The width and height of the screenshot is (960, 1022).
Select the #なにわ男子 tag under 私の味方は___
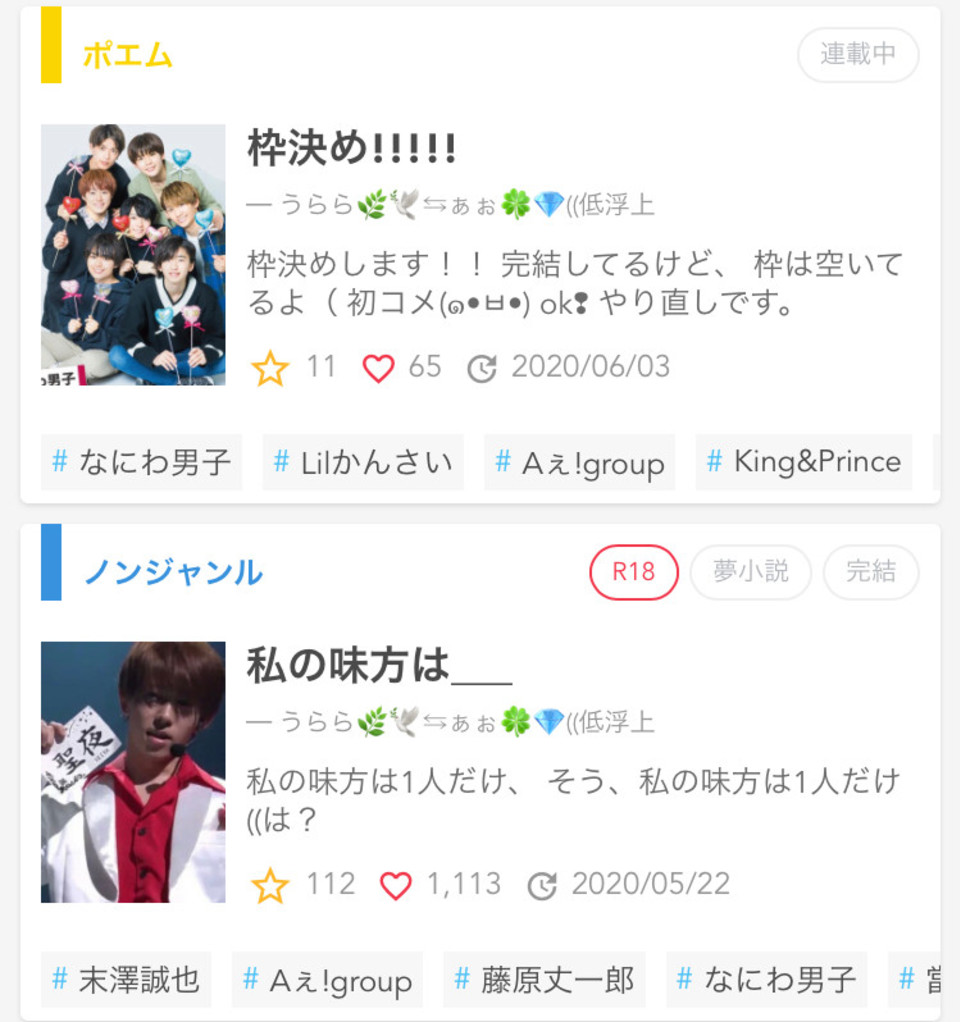[x=766, y=979]
